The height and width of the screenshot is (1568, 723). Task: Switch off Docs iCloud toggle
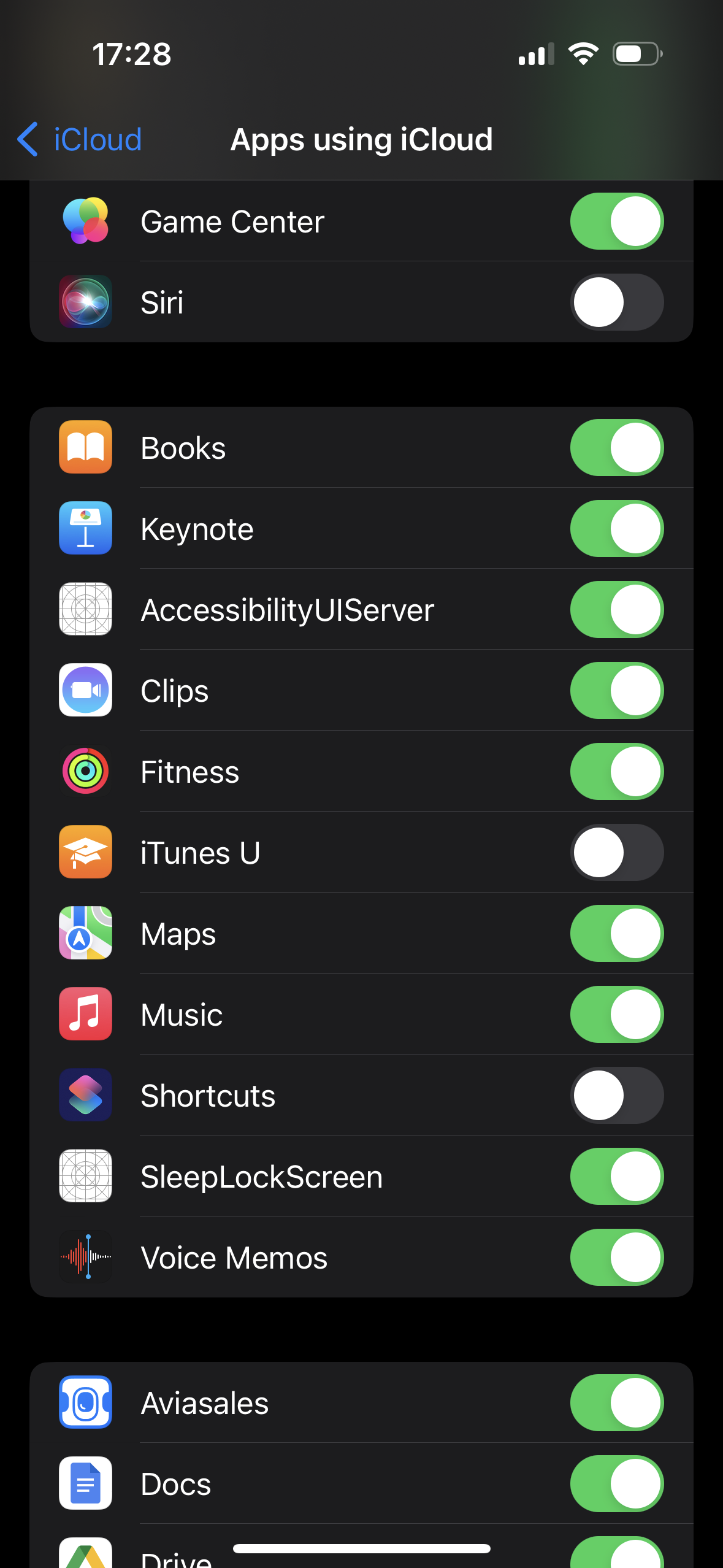[616, 1484]
